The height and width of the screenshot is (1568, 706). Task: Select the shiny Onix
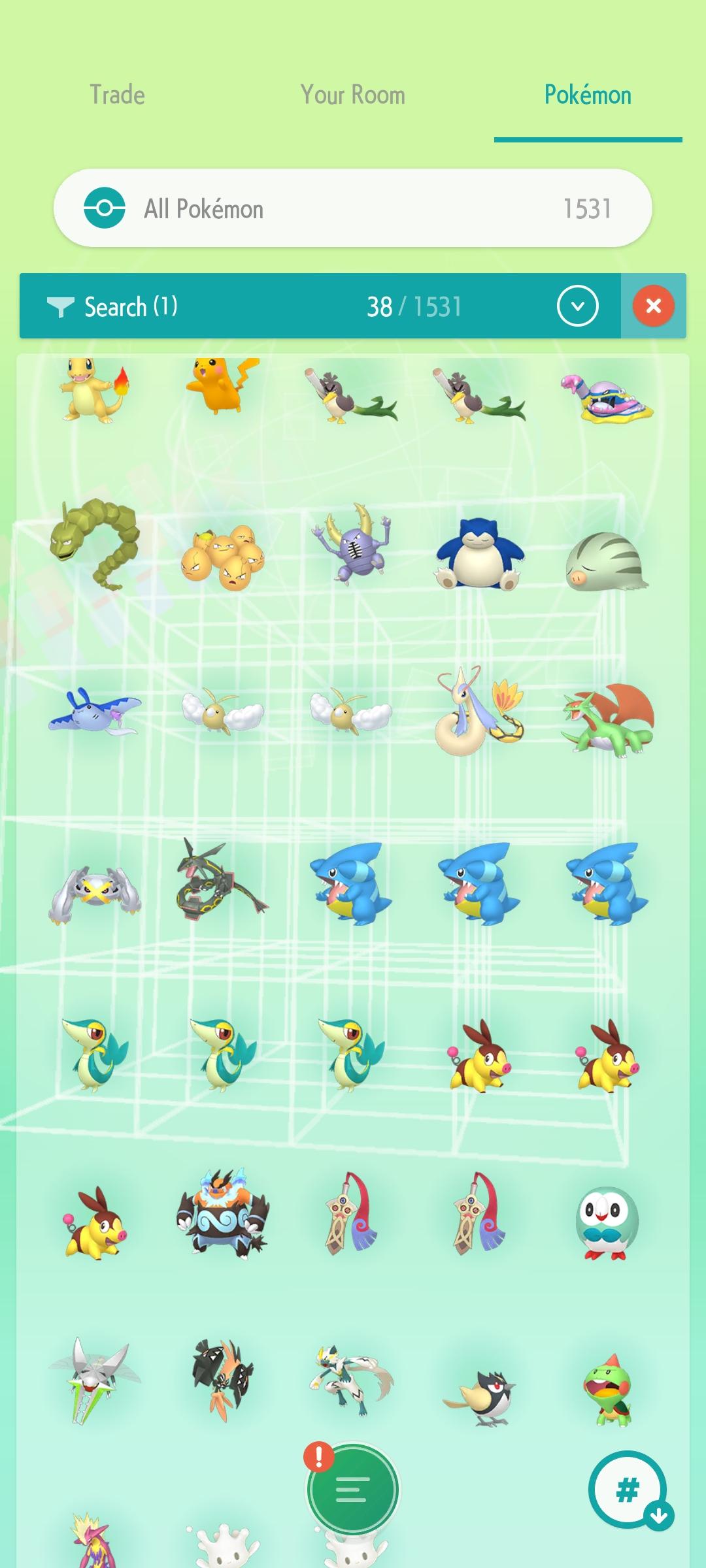pos(95,545)
